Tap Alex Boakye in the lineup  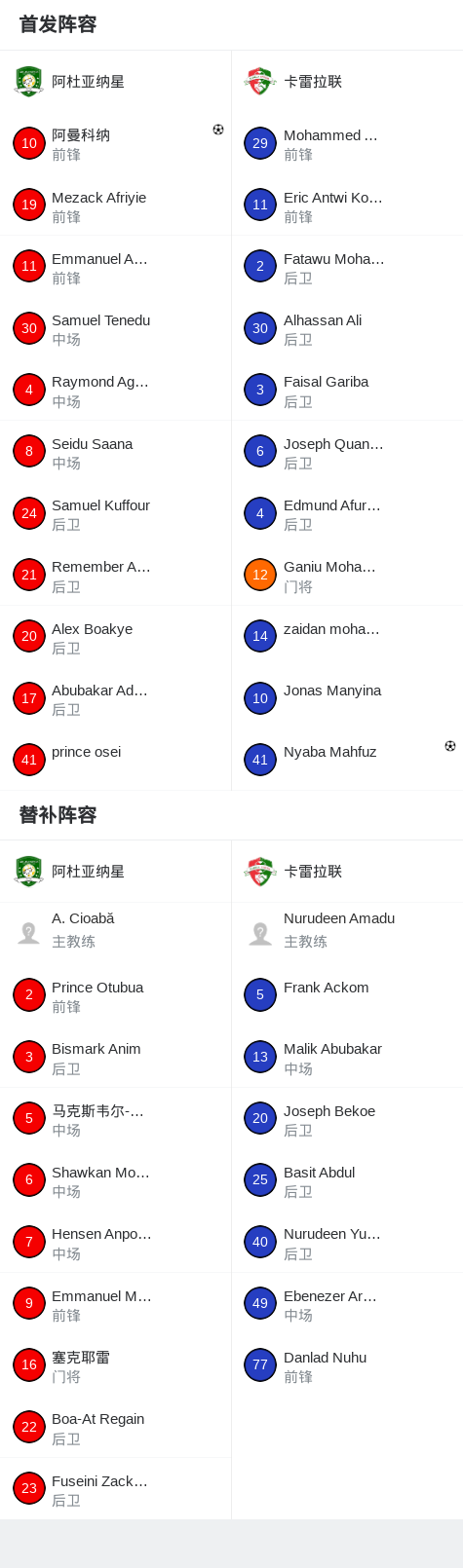pyautogui.click(x=115, y=637)
